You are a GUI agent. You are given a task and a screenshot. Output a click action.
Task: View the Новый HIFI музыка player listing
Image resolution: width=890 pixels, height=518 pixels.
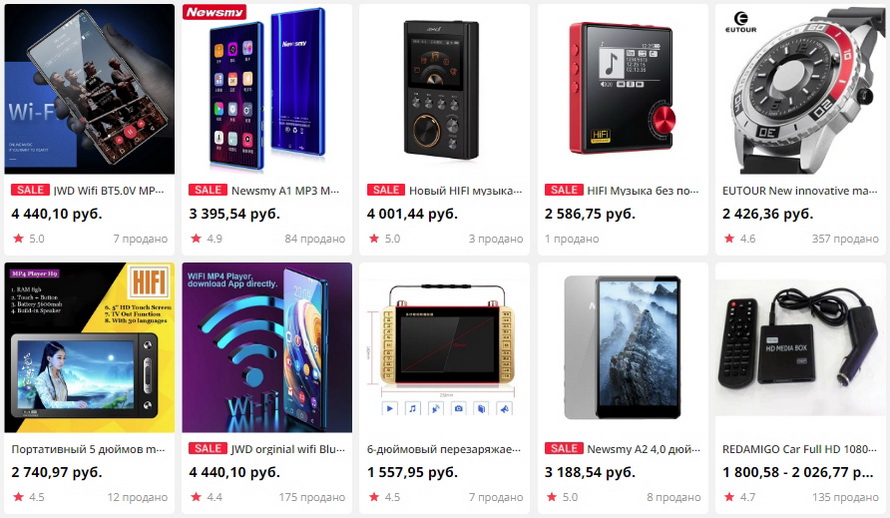445,100
